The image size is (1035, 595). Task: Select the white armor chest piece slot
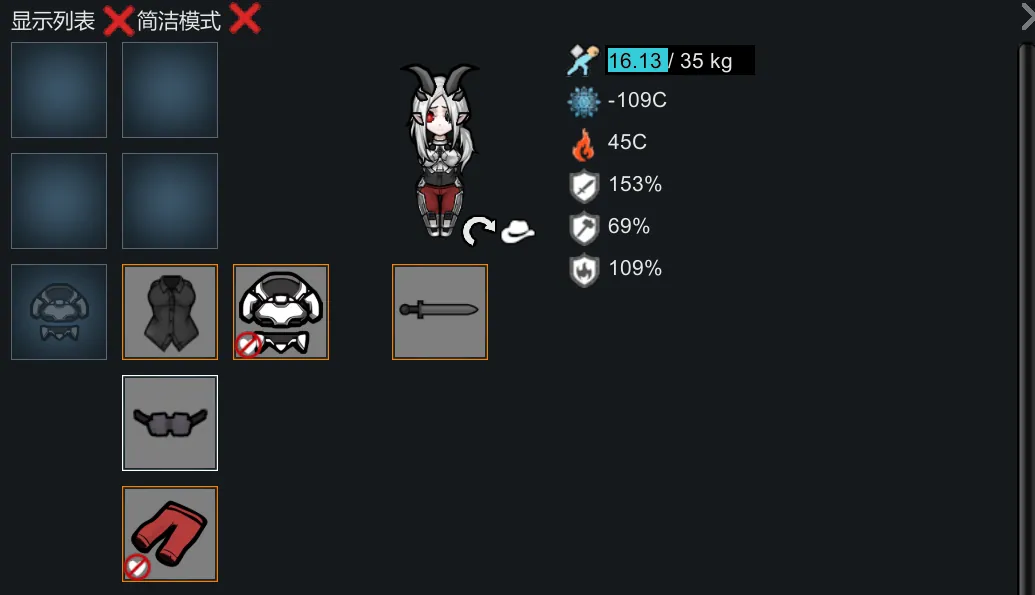click(281, 312)
